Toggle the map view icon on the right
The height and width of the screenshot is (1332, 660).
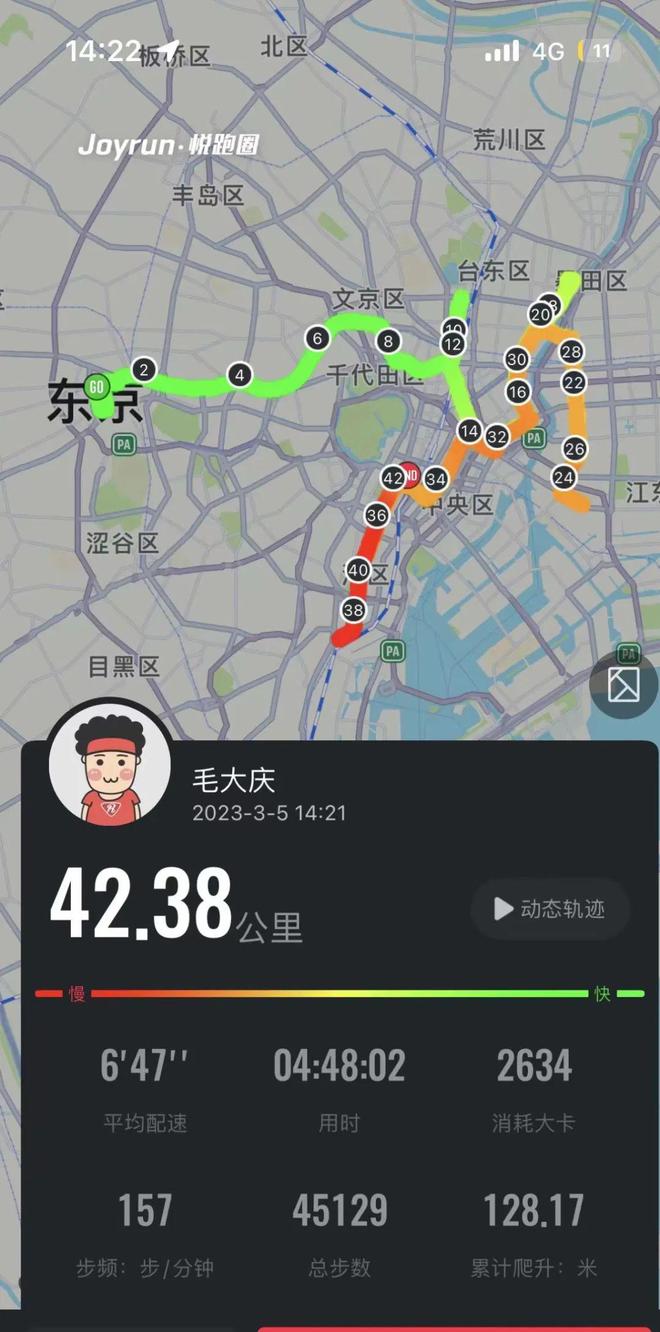point(624,686)
